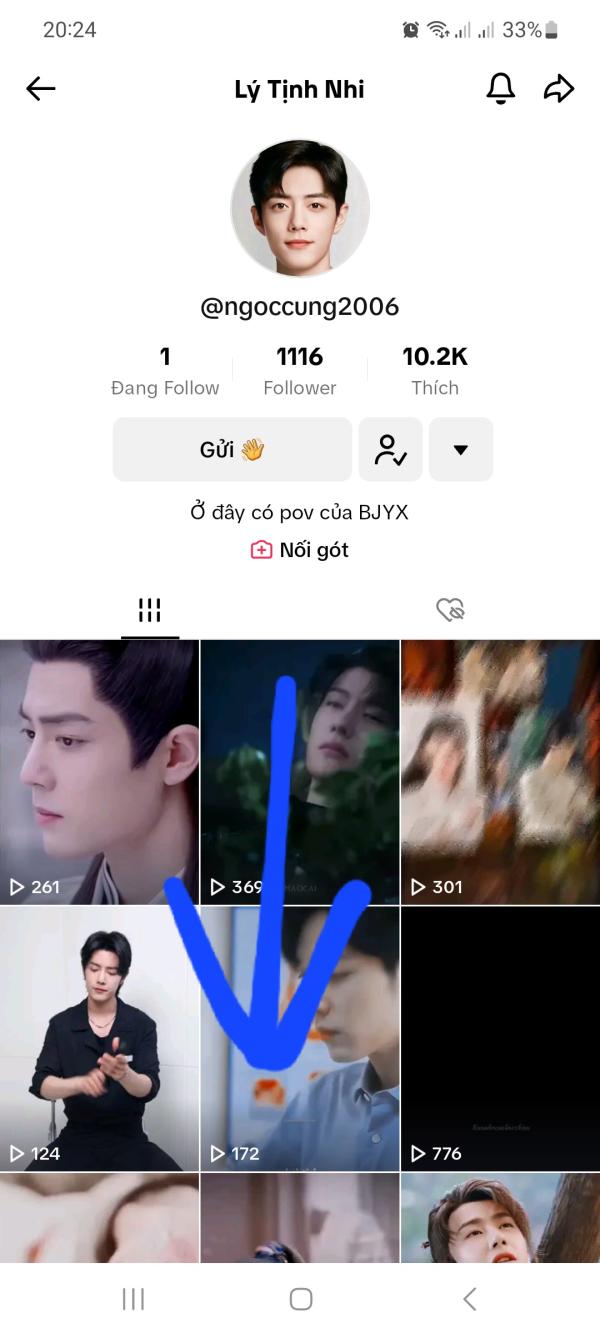View the 1116 Follower list
Viewport: 600px width, 1333px height.
coord(300,371)
